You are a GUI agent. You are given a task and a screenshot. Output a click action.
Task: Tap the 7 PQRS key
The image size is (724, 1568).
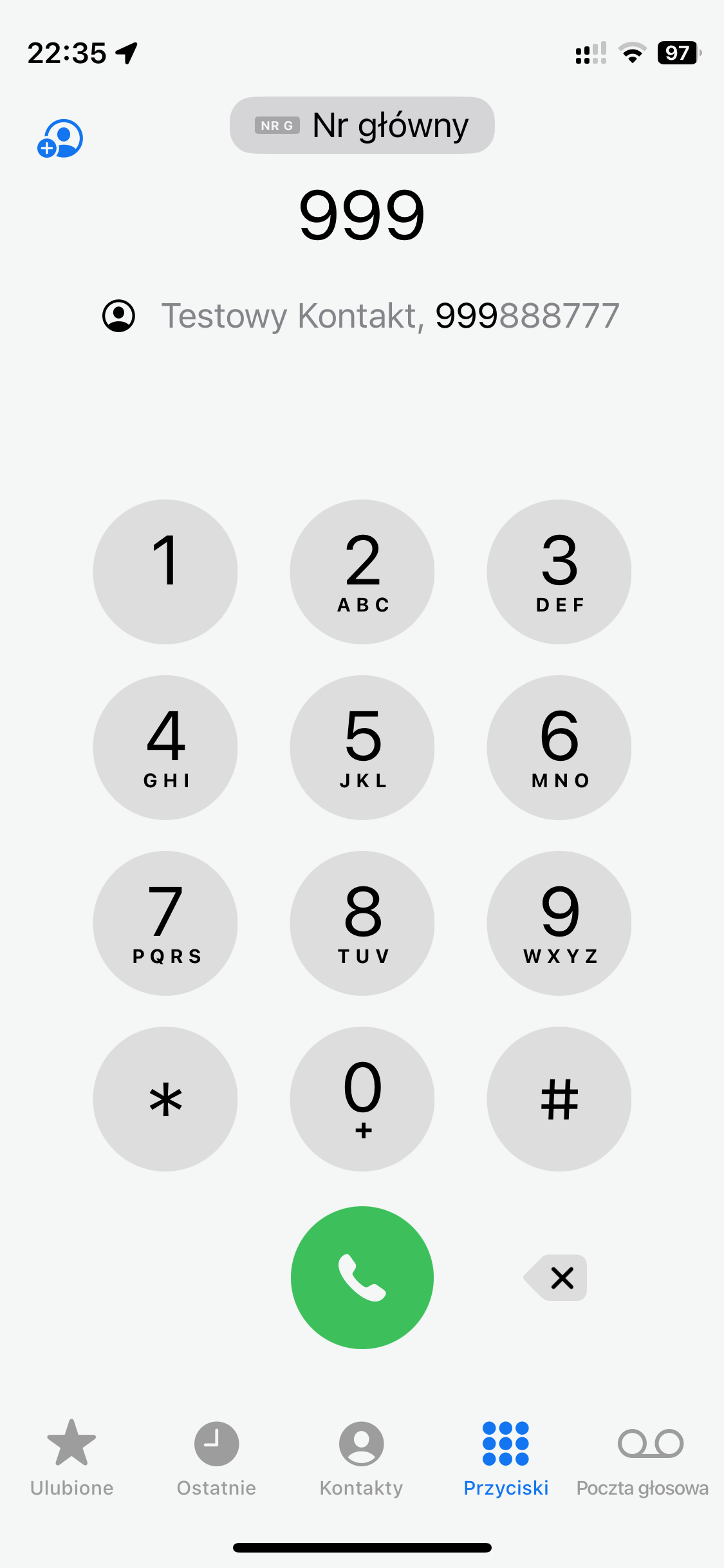[x=165, y=923]
